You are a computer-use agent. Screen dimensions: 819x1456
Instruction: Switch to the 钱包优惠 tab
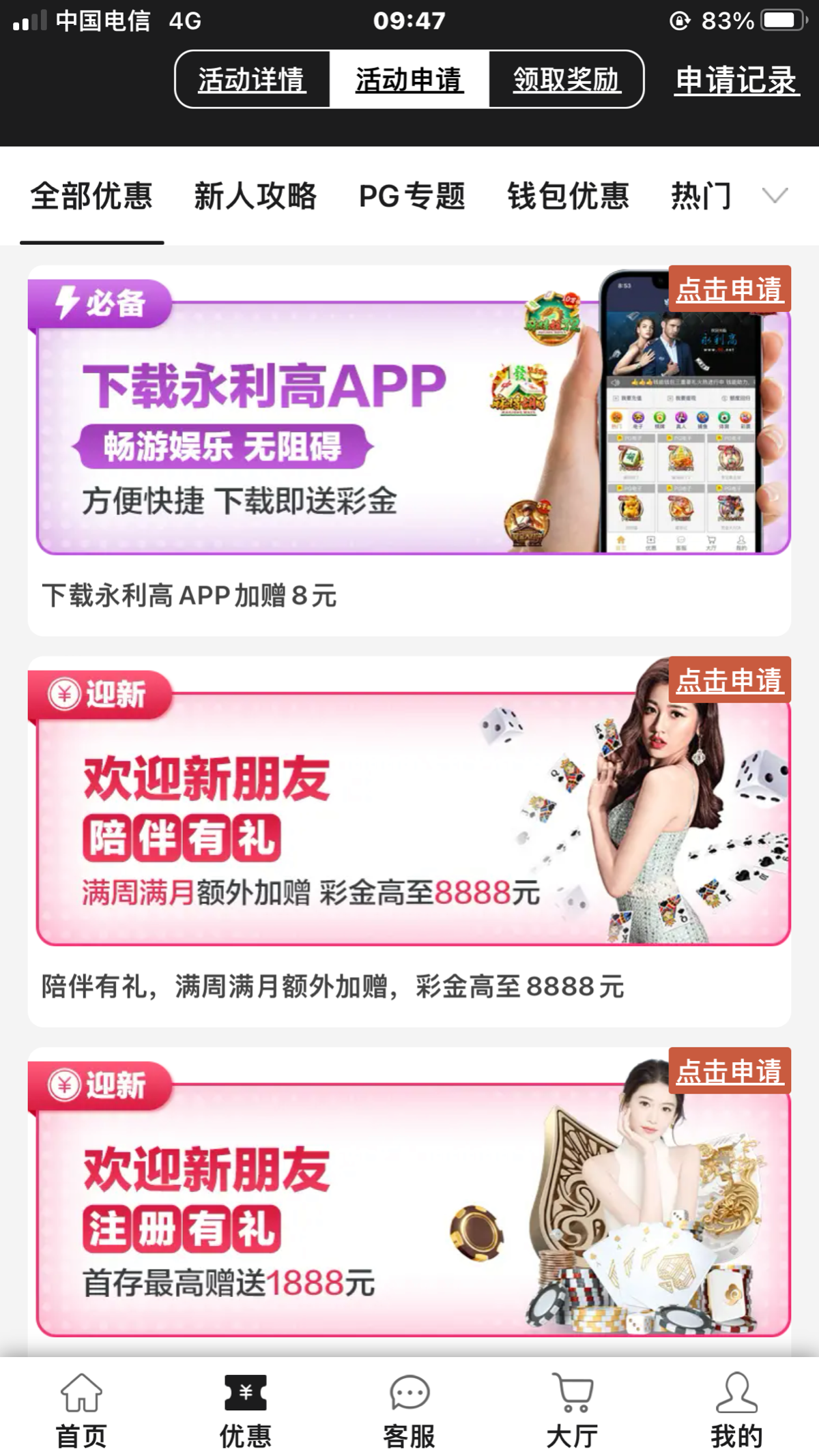[568, 196]
